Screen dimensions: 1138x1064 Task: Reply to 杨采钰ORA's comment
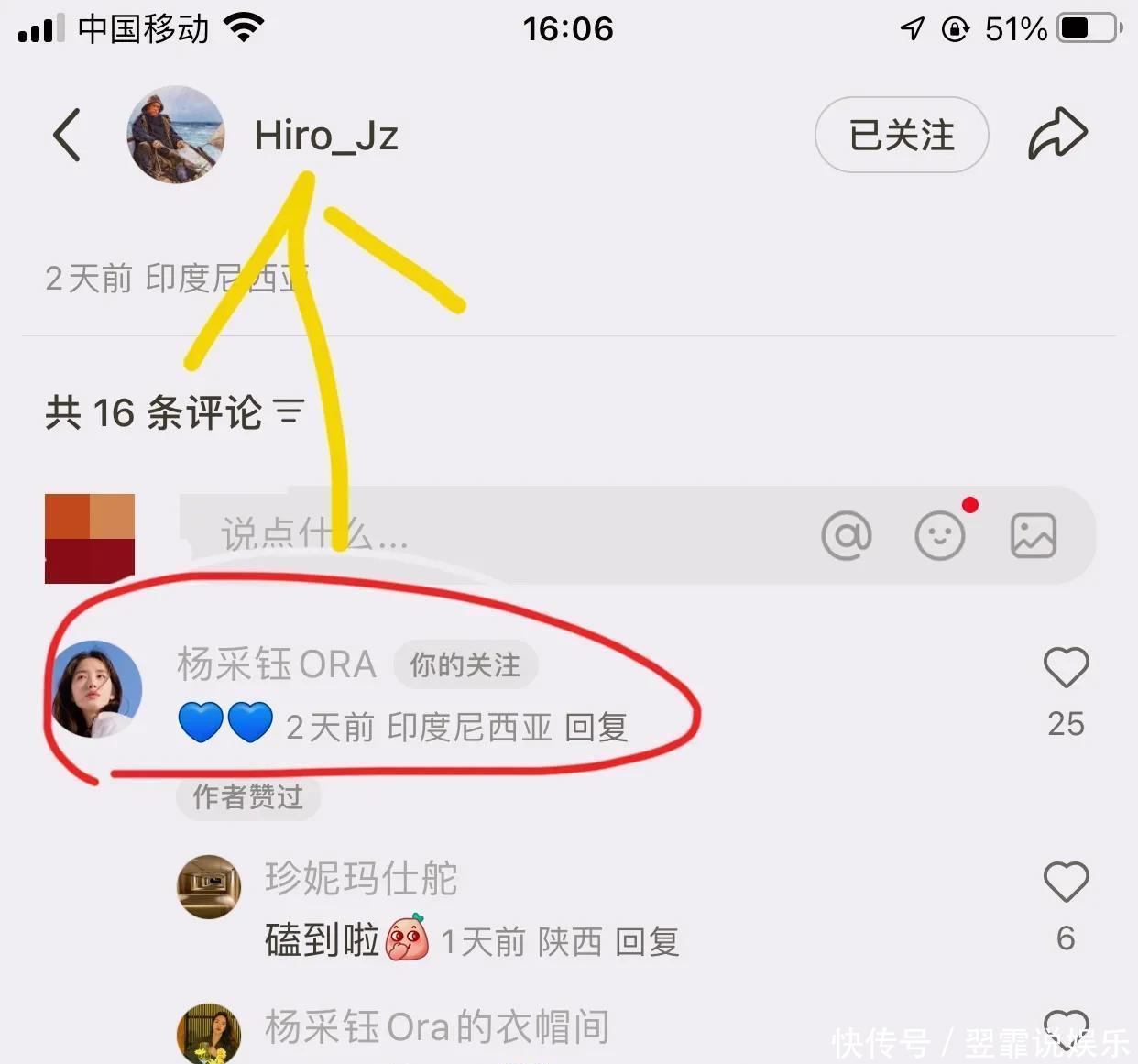coord(596,728)
